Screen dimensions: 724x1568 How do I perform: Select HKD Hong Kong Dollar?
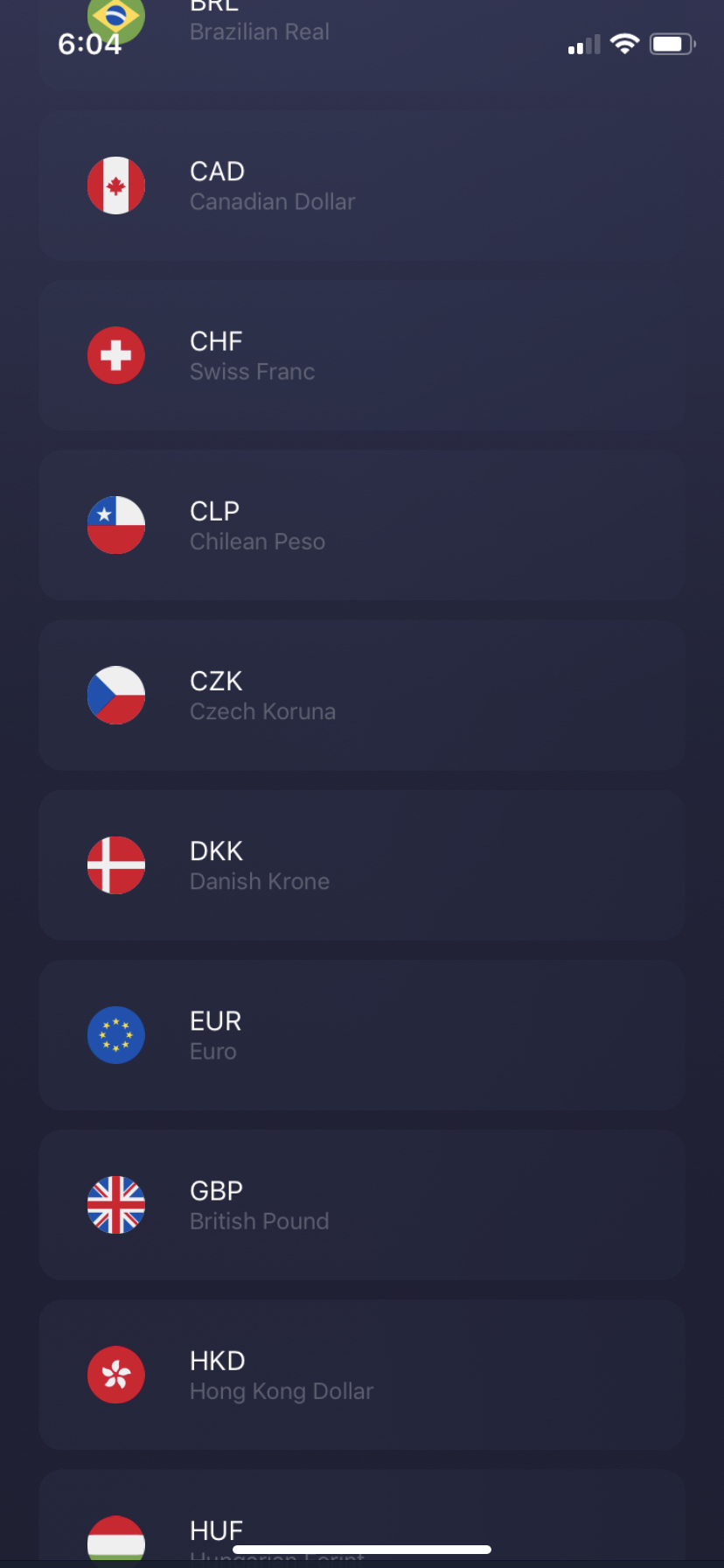(x=361, y=1375)
